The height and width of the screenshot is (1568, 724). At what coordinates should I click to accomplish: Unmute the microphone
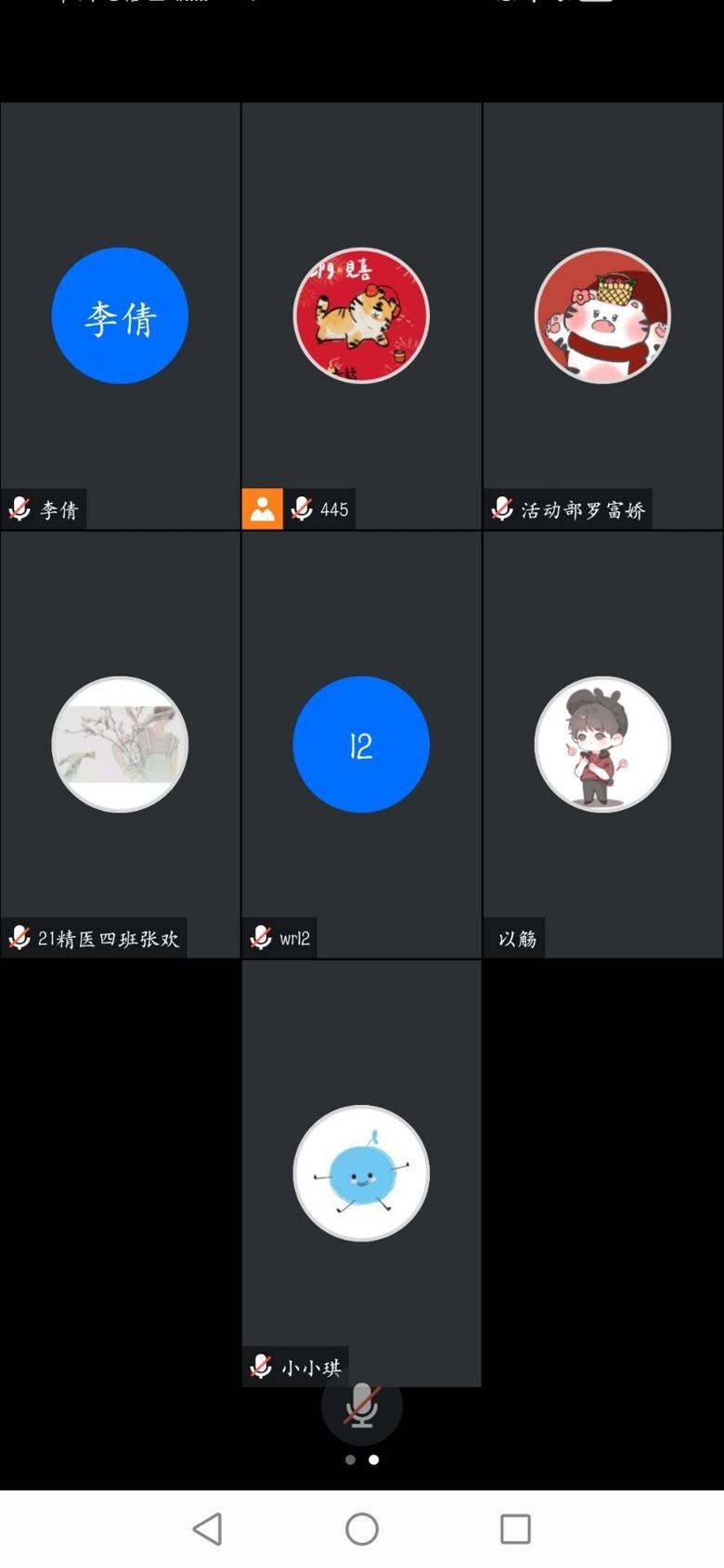click(x=361, y=1407)
